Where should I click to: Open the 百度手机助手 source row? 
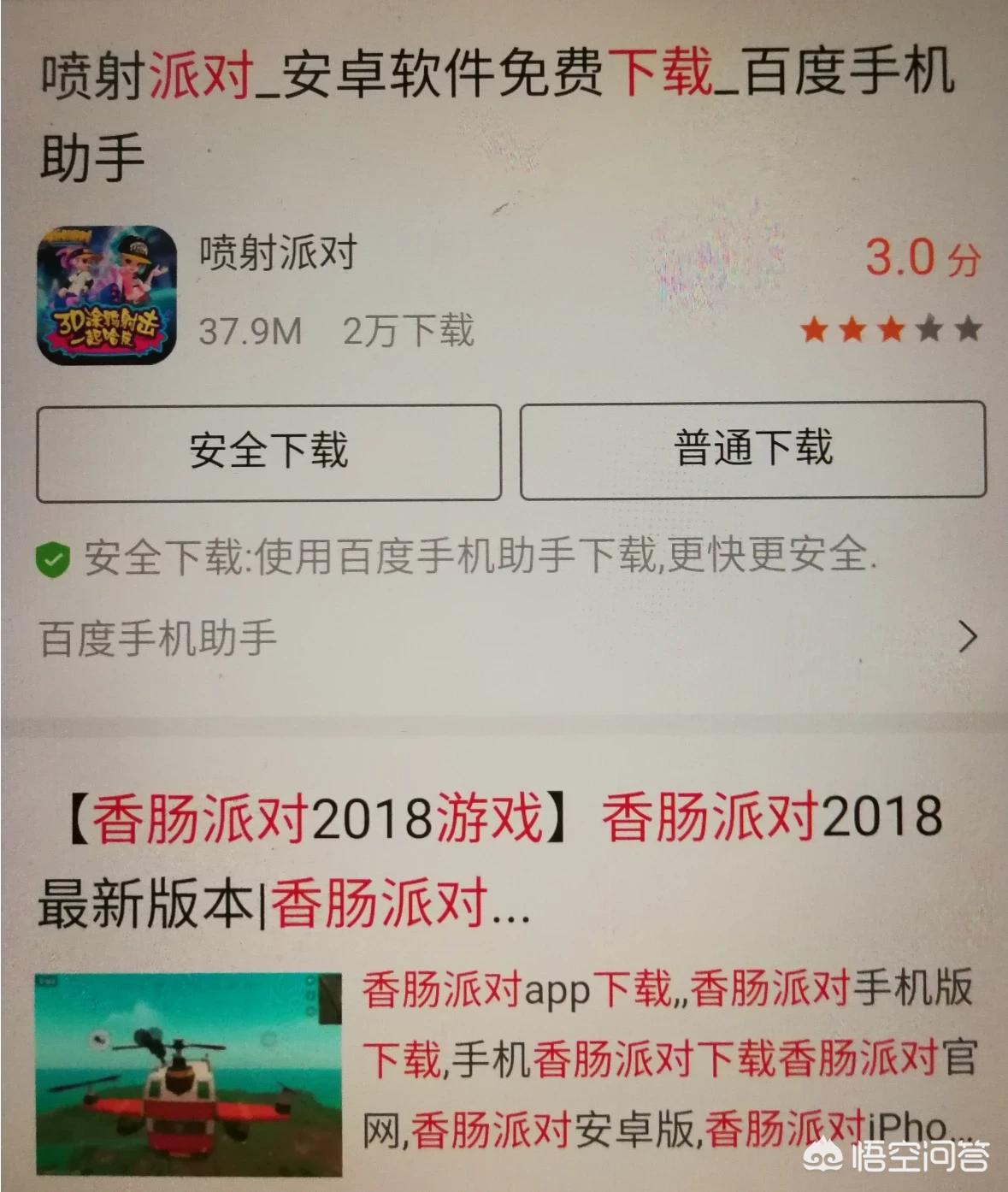(x=504, y=638)
